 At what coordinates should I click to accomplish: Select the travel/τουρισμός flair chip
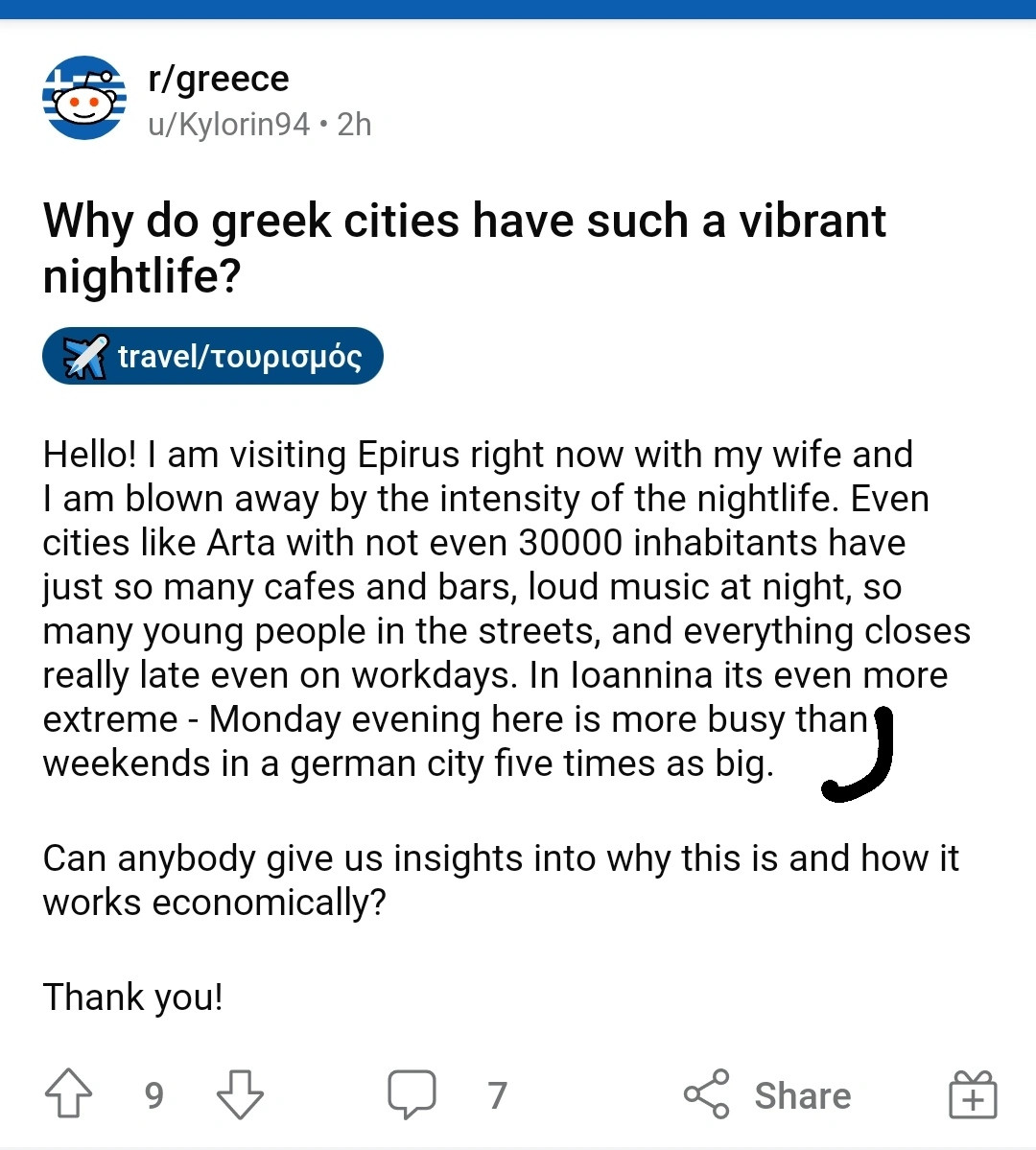coord(213,357)
